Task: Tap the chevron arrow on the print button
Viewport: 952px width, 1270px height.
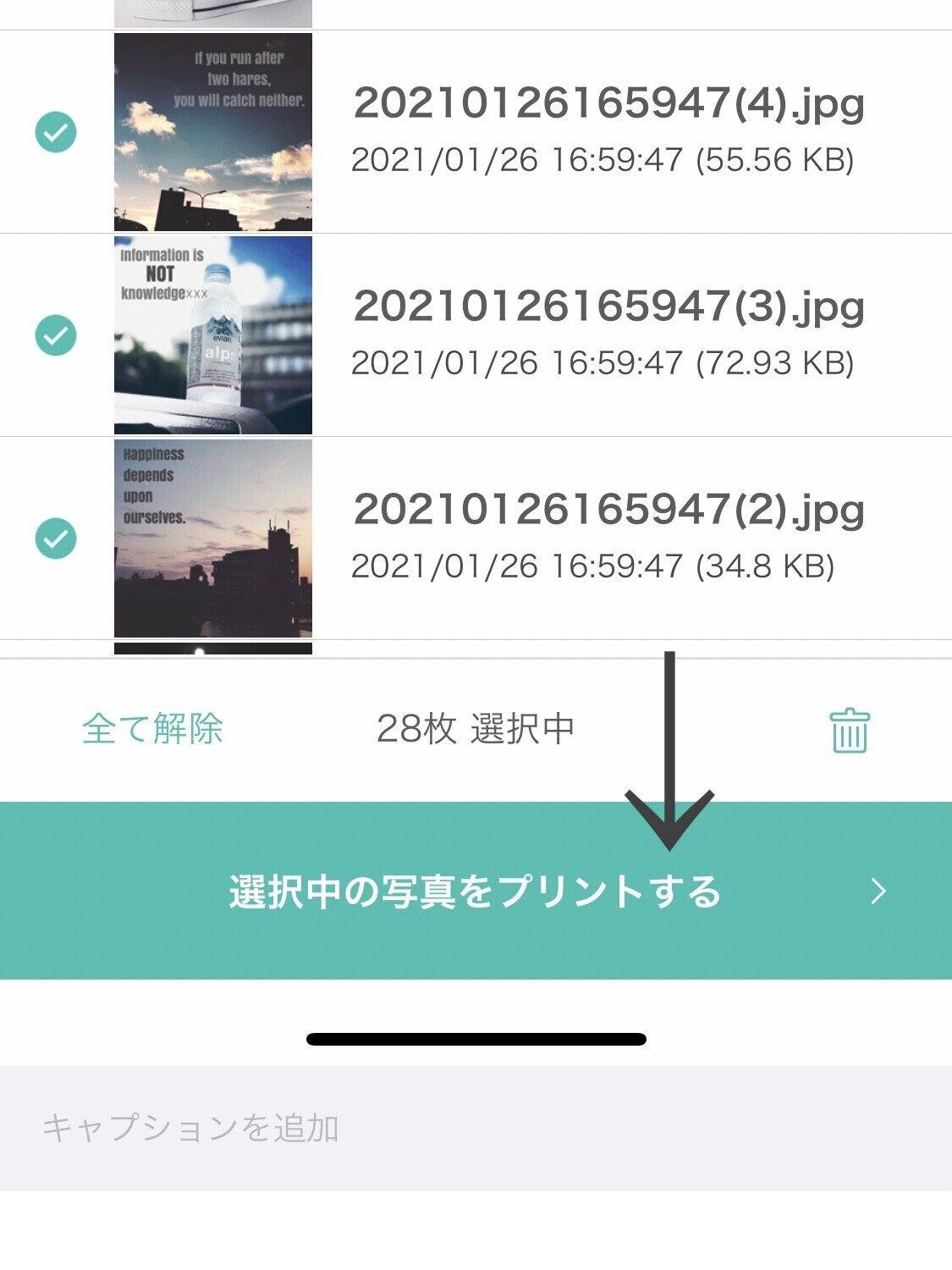Action: tap(878, 891)
